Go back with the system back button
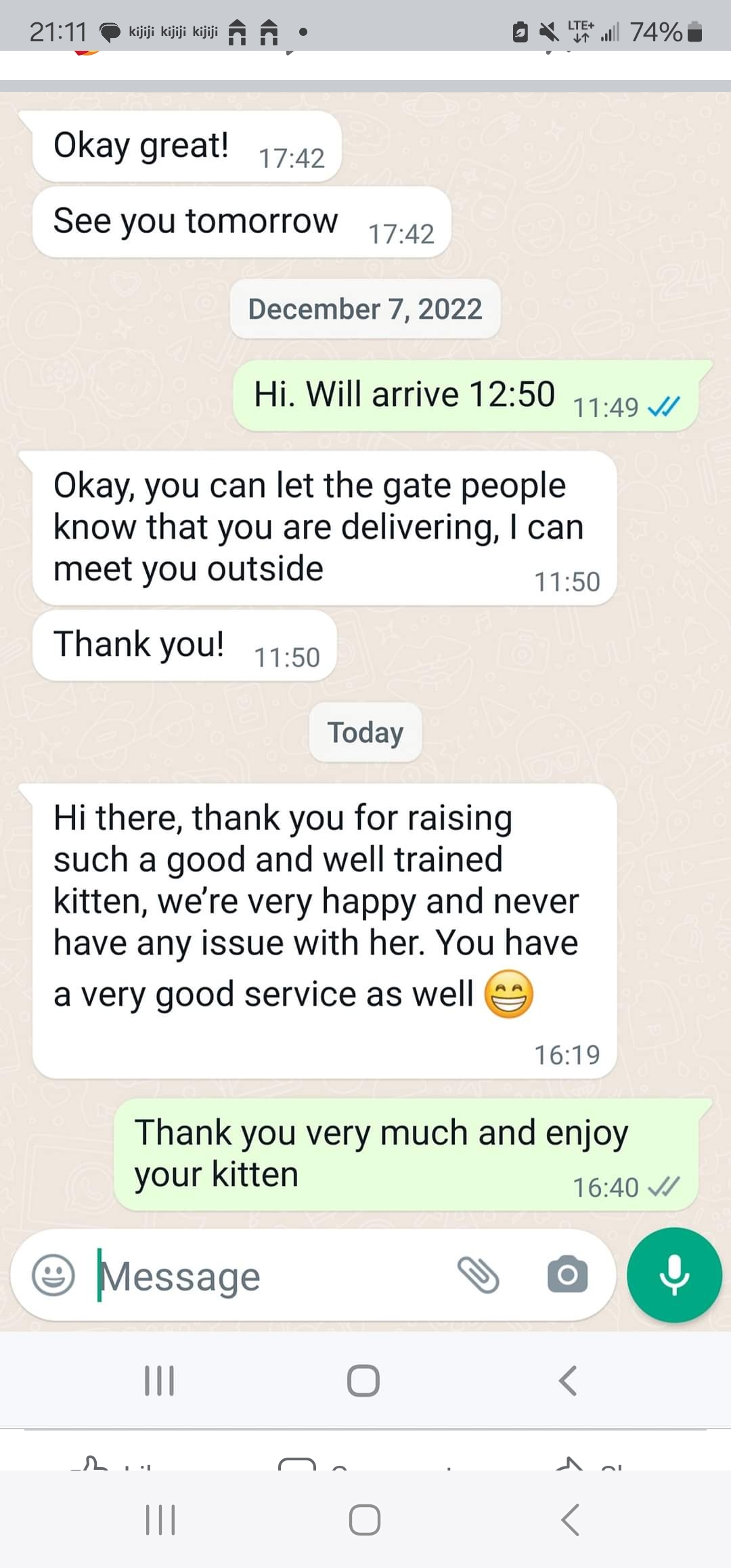Screen dimensions: 731x1568 coord(570,1520)
